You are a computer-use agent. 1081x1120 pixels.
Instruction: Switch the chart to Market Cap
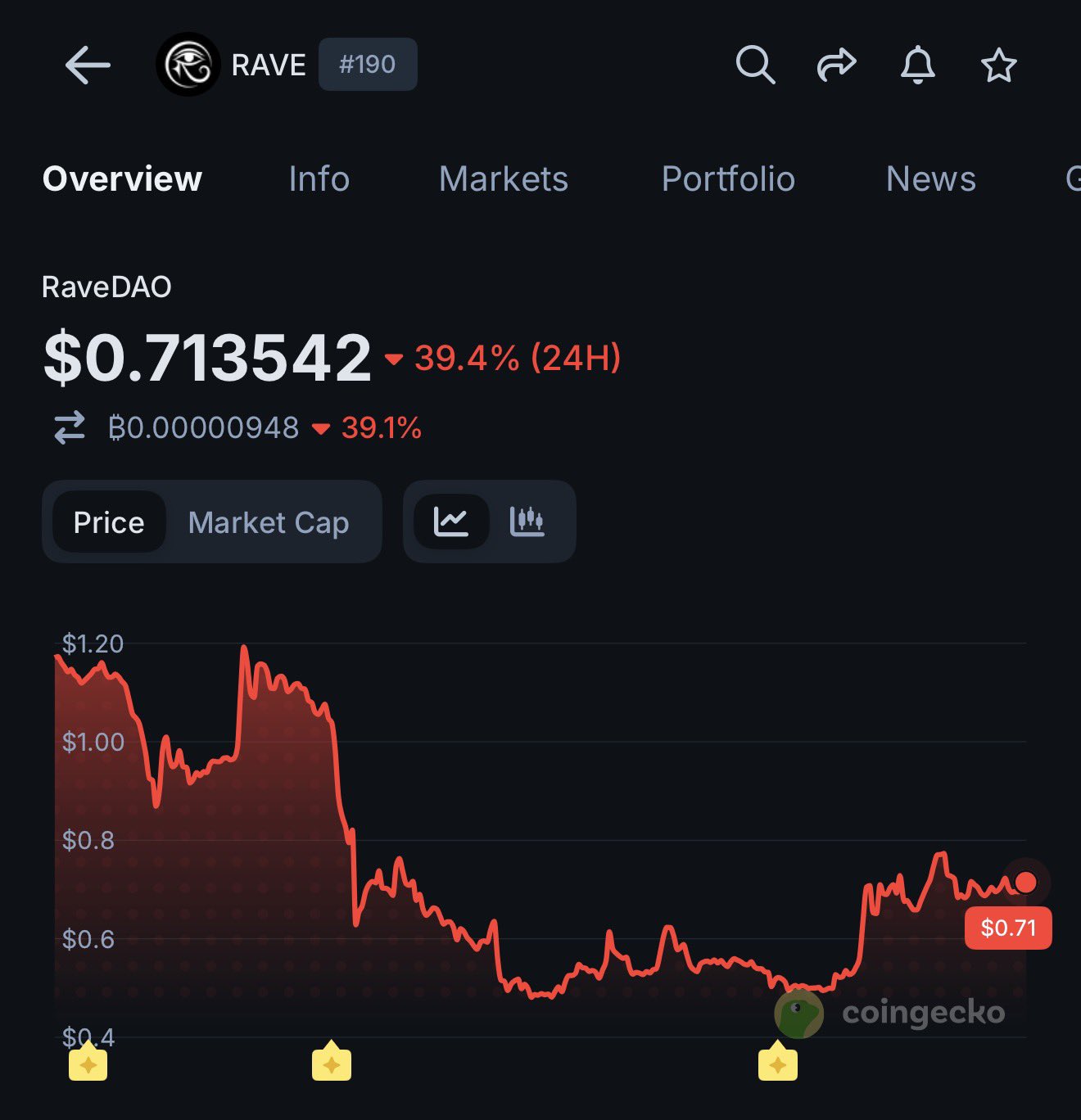(x=269, y=522)
